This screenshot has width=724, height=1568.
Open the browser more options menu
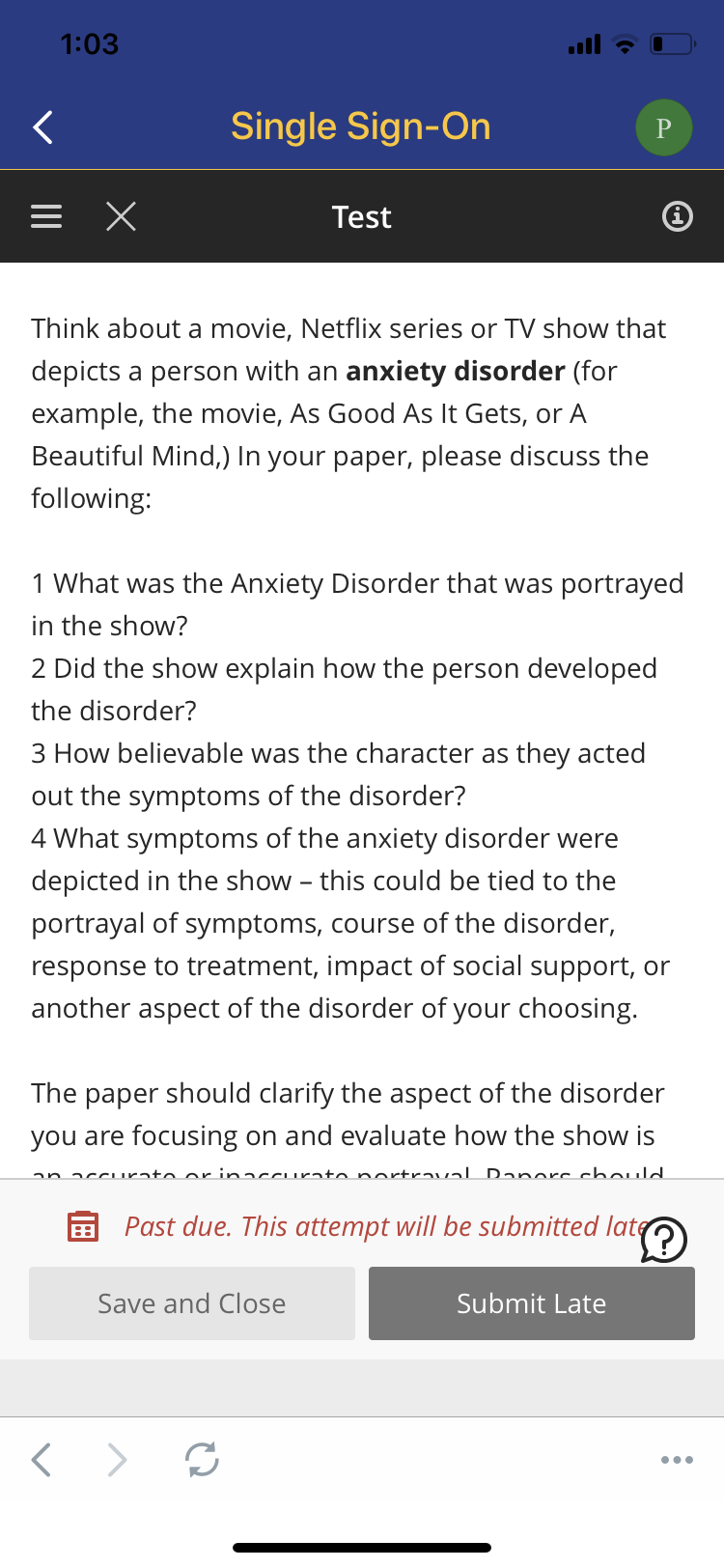click(x=677, y=1459)
